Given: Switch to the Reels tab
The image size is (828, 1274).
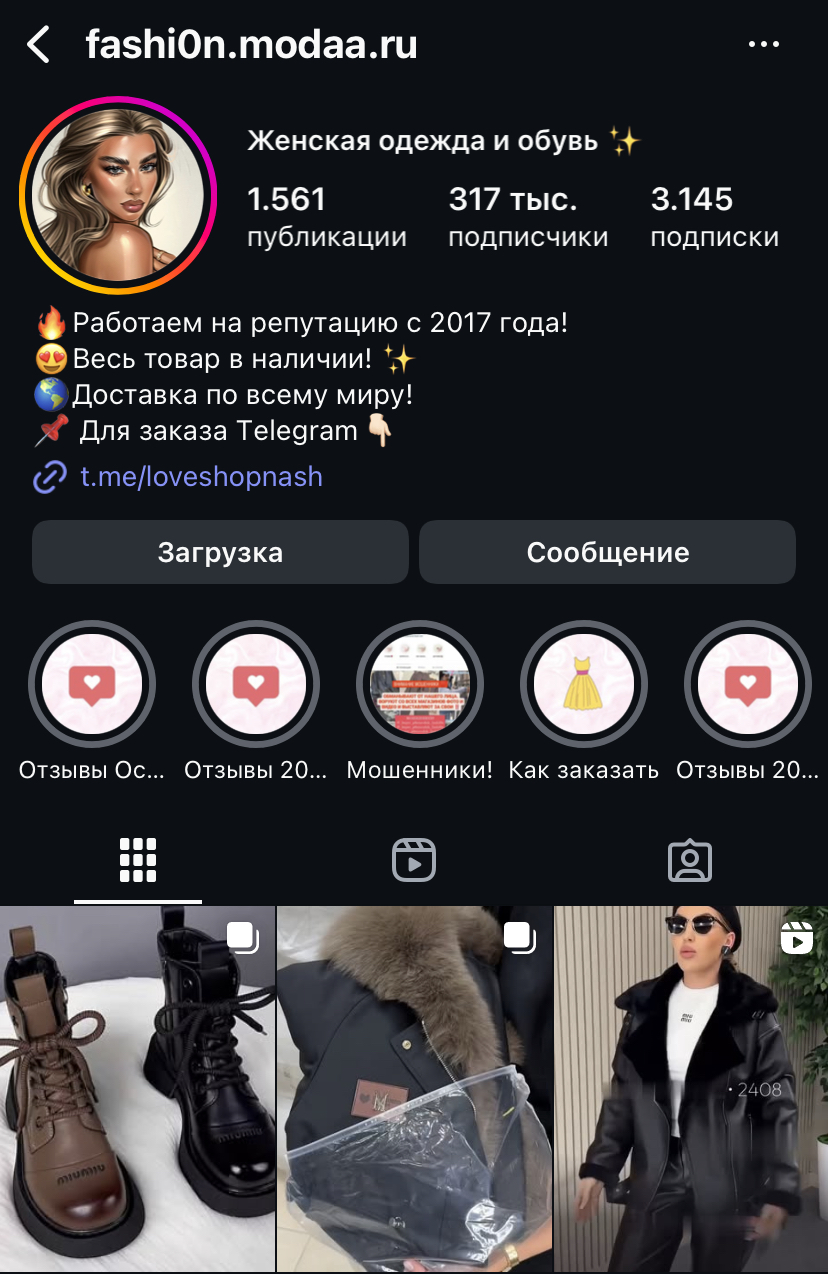Looking at the screenshot, I should (414, 860).
